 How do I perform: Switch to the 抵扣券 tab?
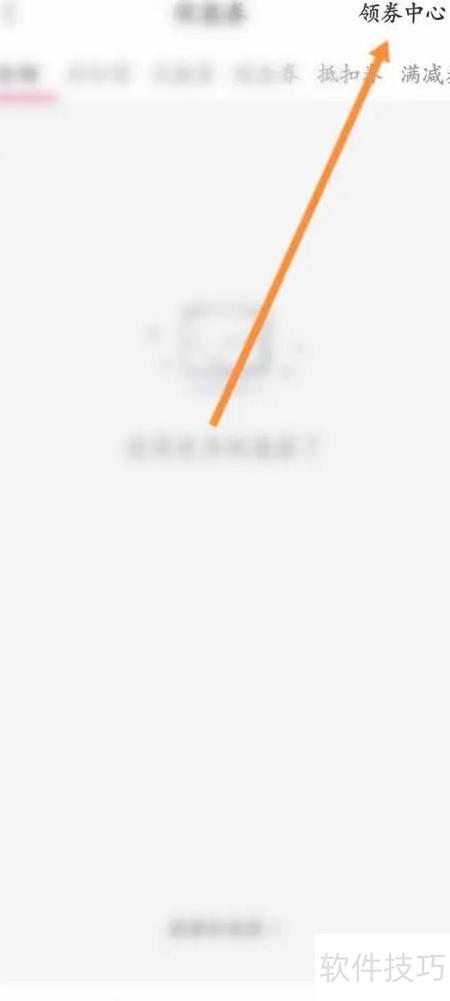(x=350, y=75)
